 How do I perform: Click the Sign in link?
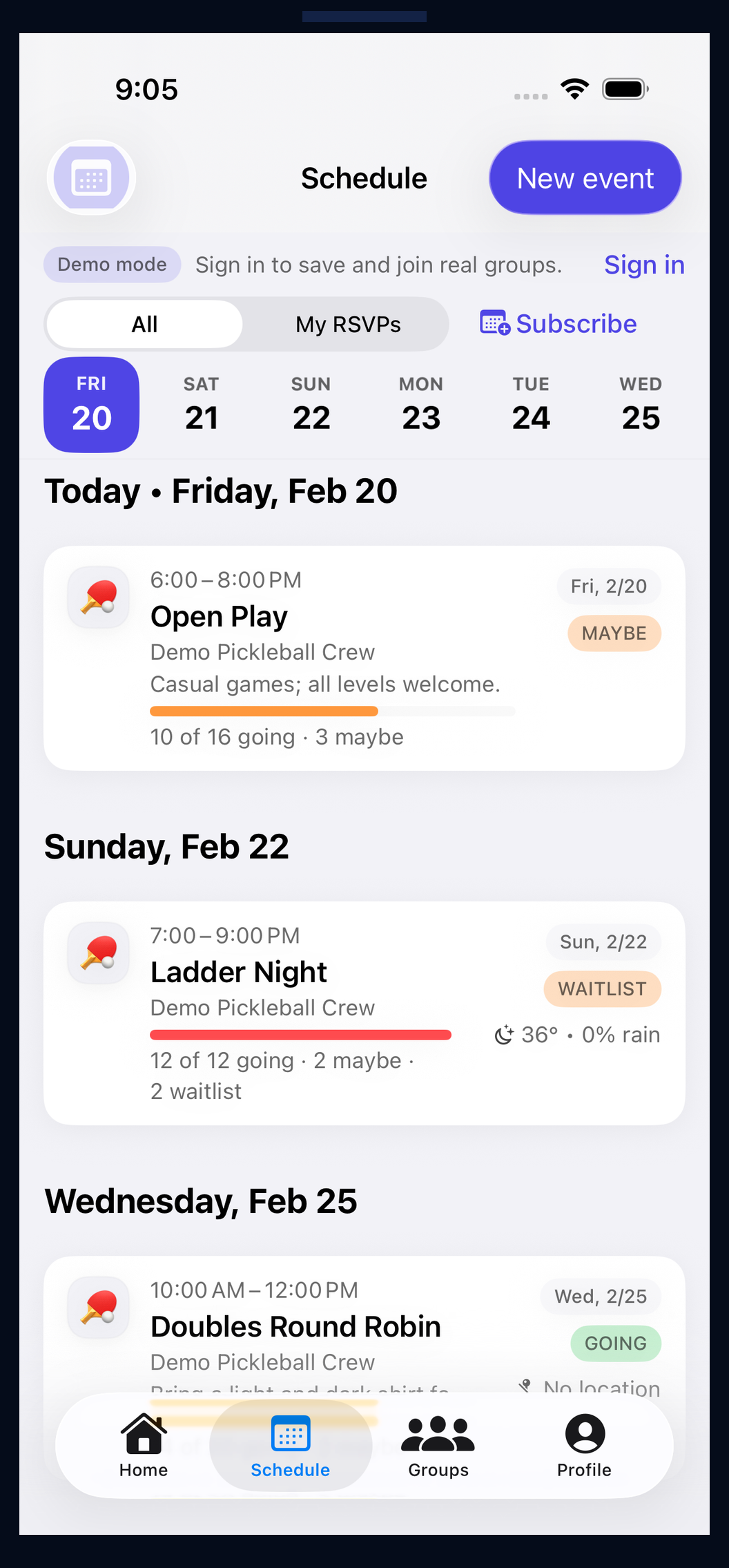pyautogui.click(x=643, y=264)
